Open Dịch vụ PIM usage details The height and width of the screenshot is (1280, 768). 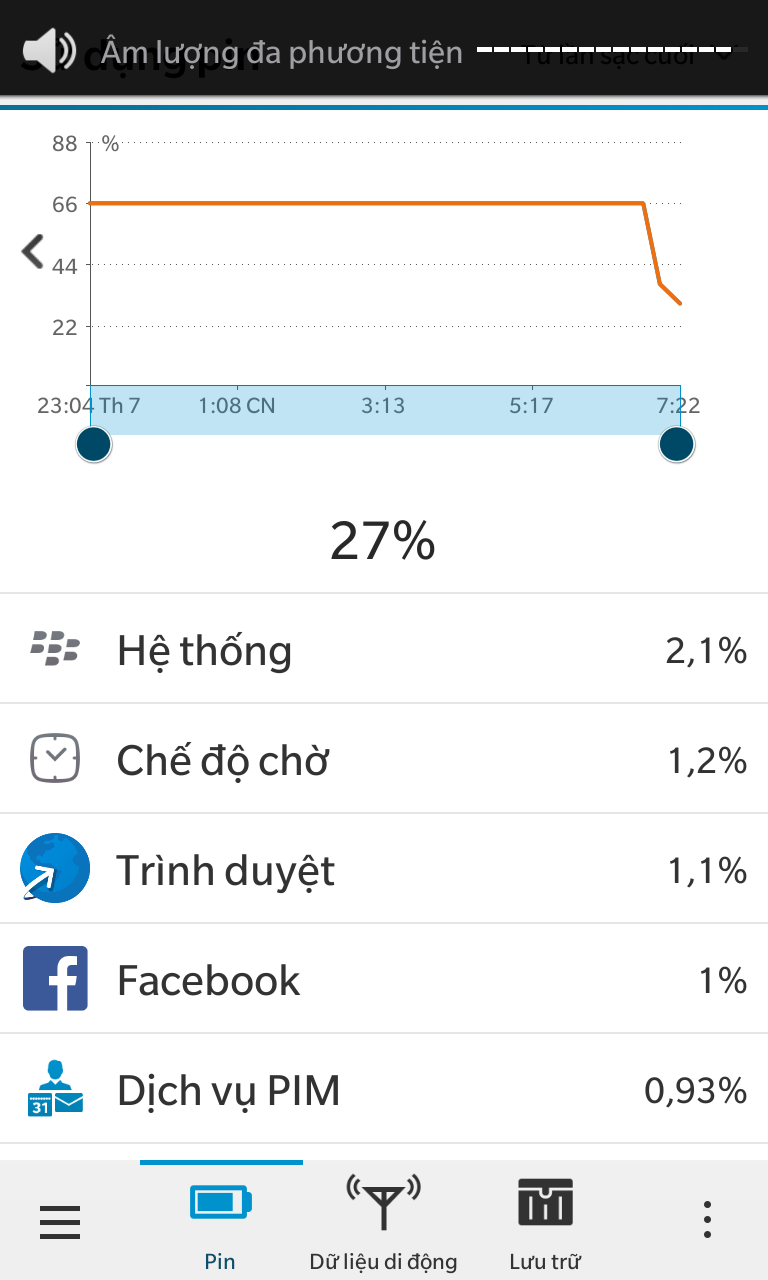[384, 1089]
